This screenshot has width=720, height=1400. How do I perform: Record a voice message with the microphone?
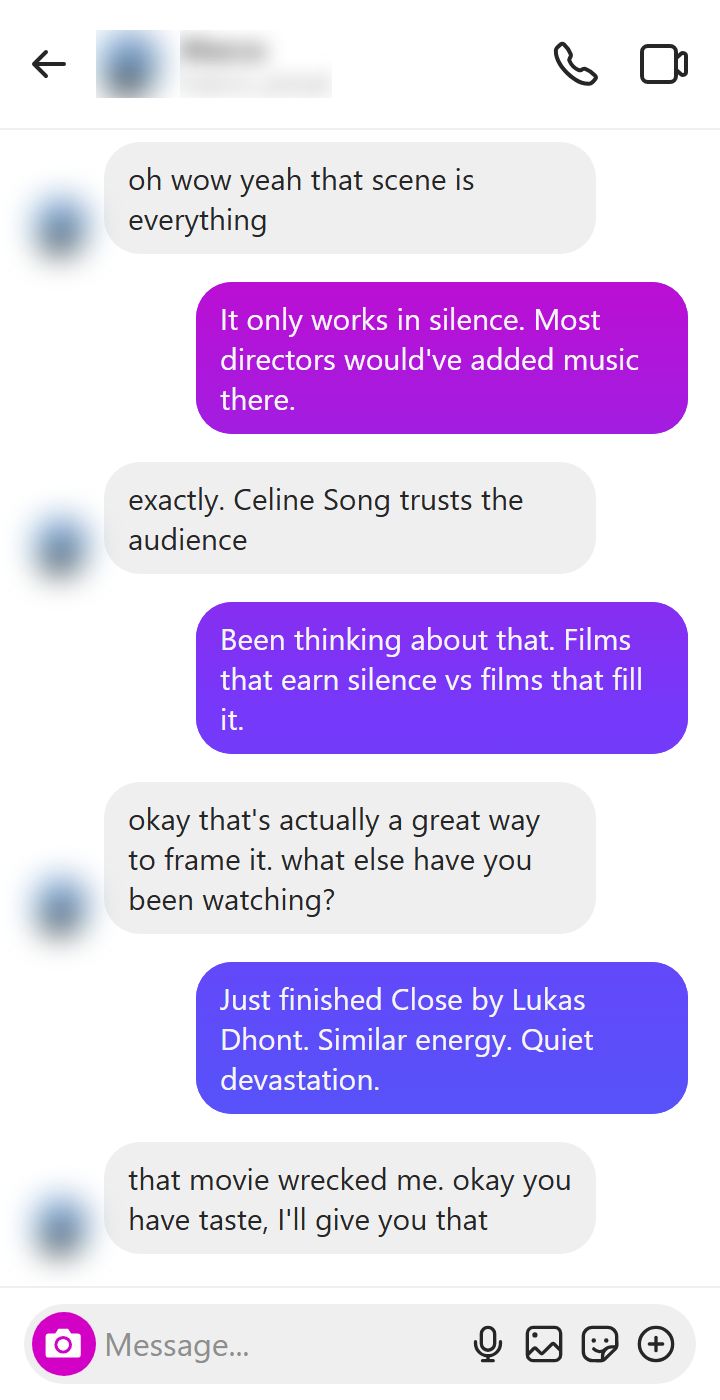488,1345
